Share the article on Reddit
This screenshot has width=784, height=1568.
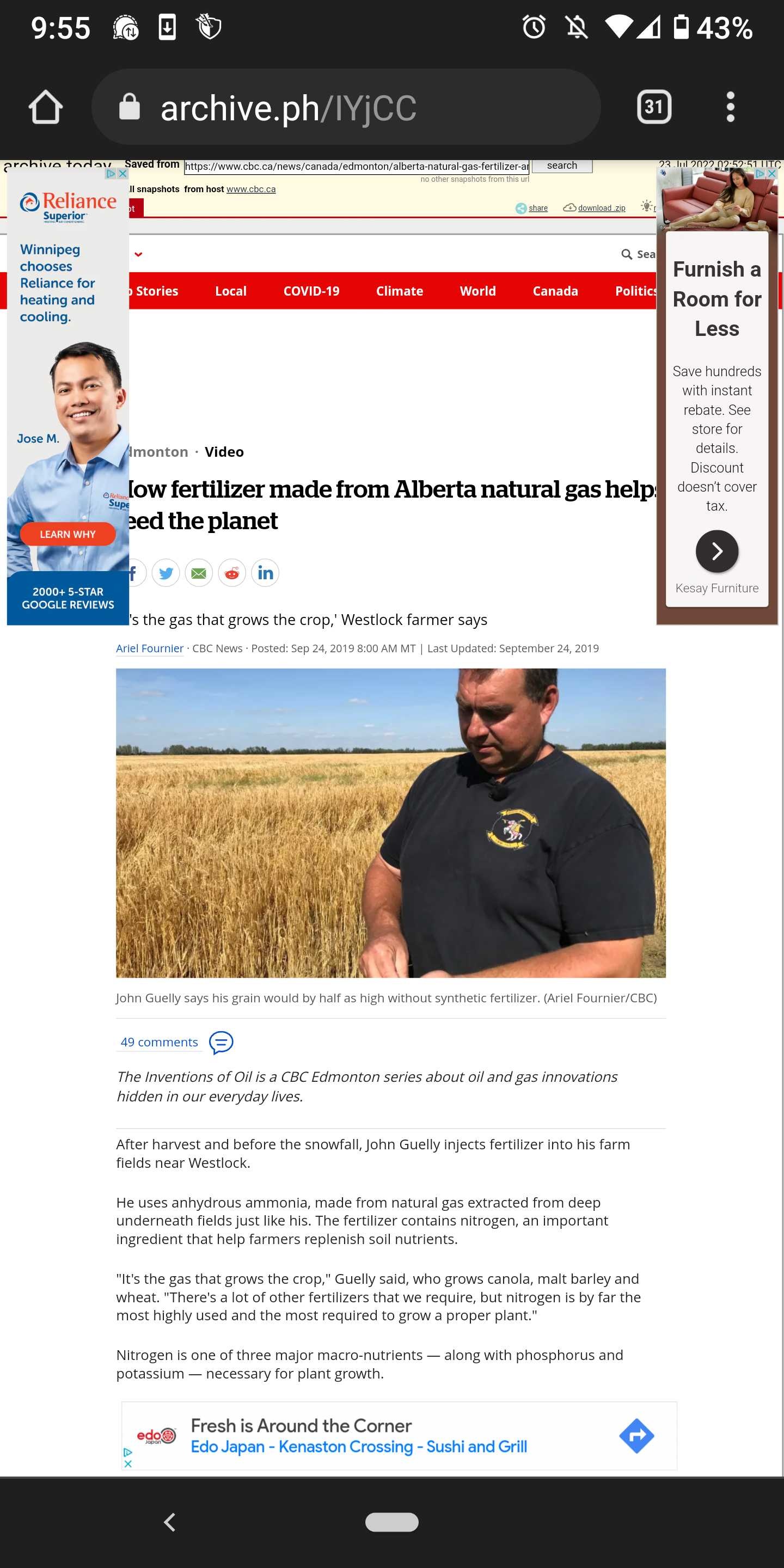point(232,573)
